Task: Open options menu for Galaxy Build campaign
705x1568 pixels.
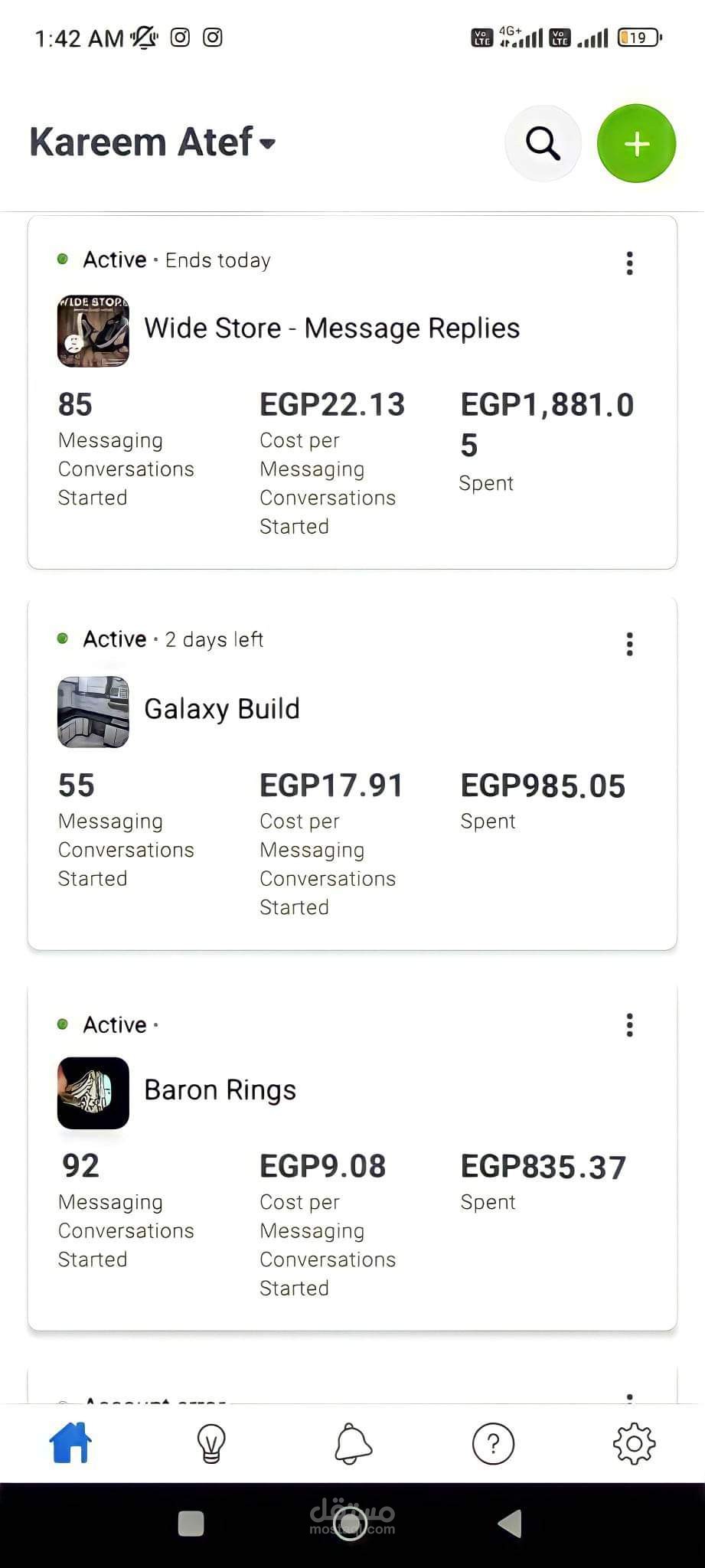Action: [629, 644]
